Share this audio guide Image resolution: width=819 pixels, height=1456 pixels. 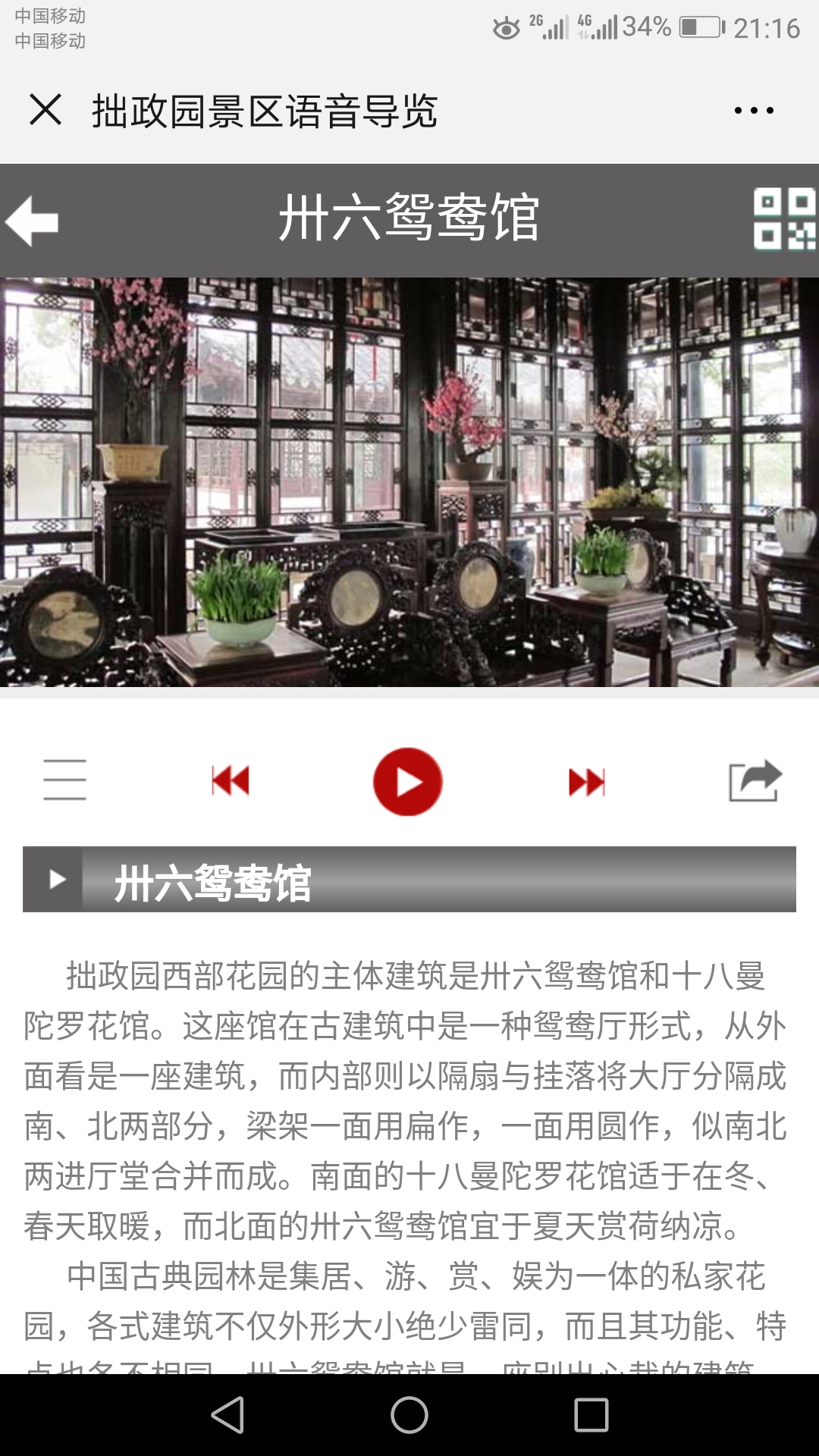[x=755, y=780]
